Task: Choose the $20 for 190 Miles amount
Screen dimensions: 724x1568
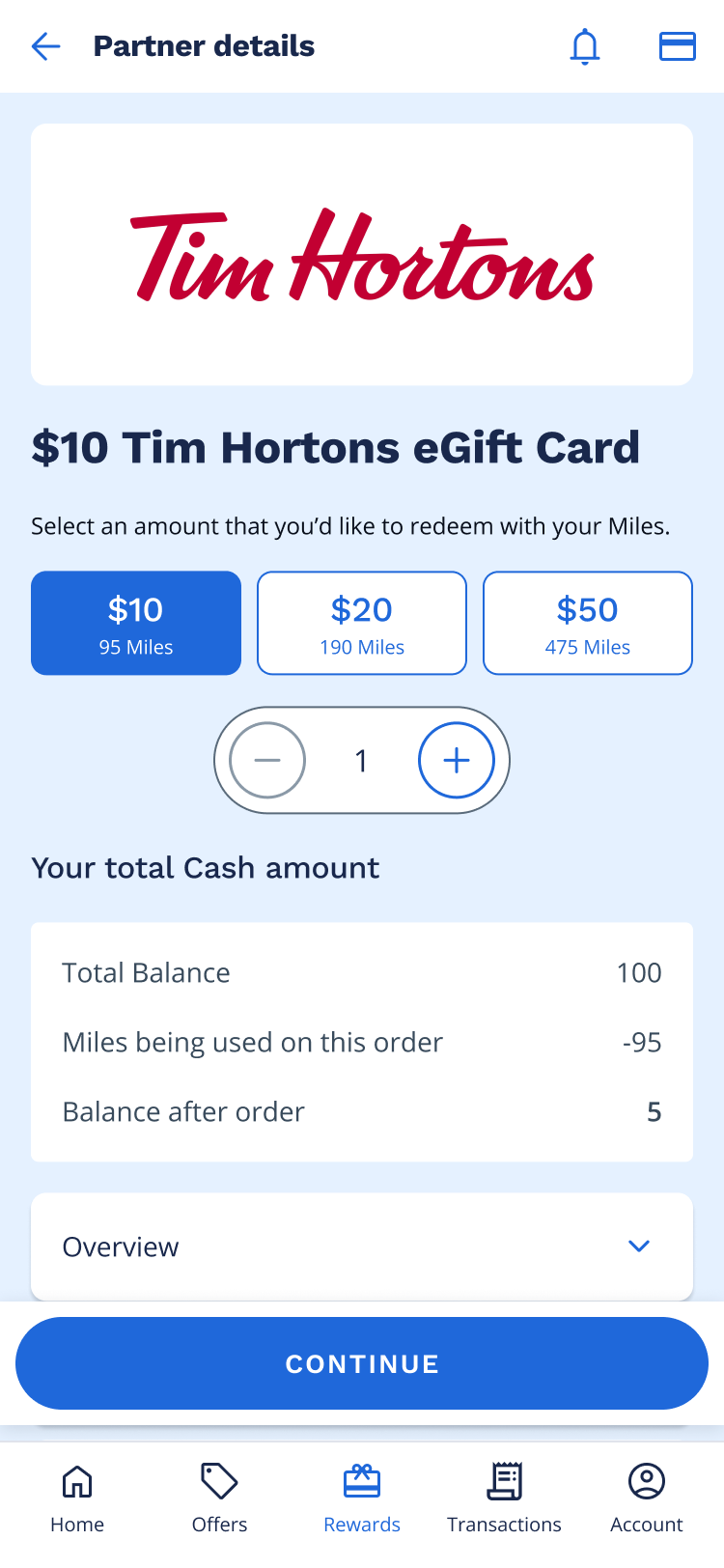Action: coord(362,623)
